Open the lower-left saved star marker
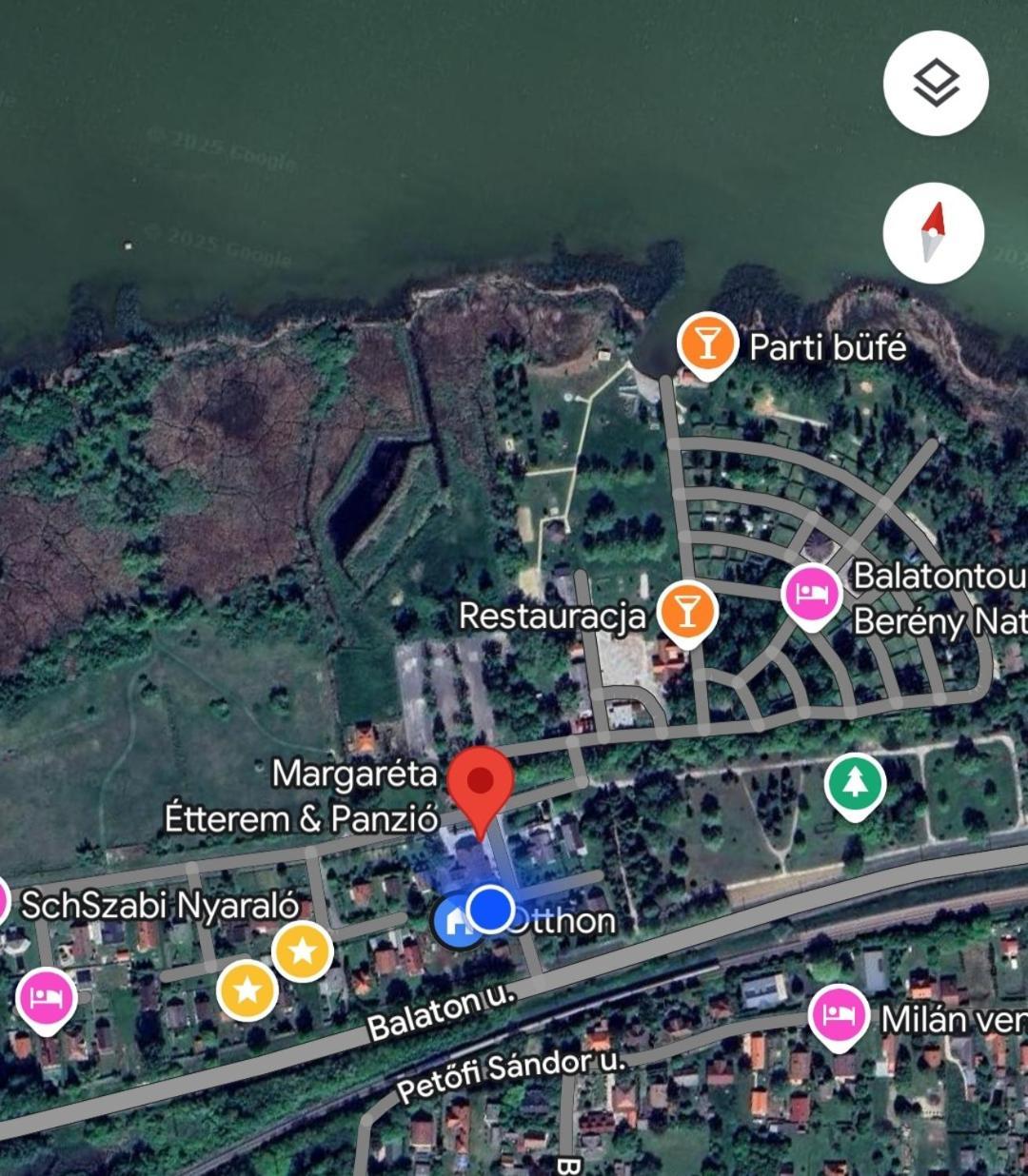The height and width of the screenshot is (1176, 1028). coord(247,990)
